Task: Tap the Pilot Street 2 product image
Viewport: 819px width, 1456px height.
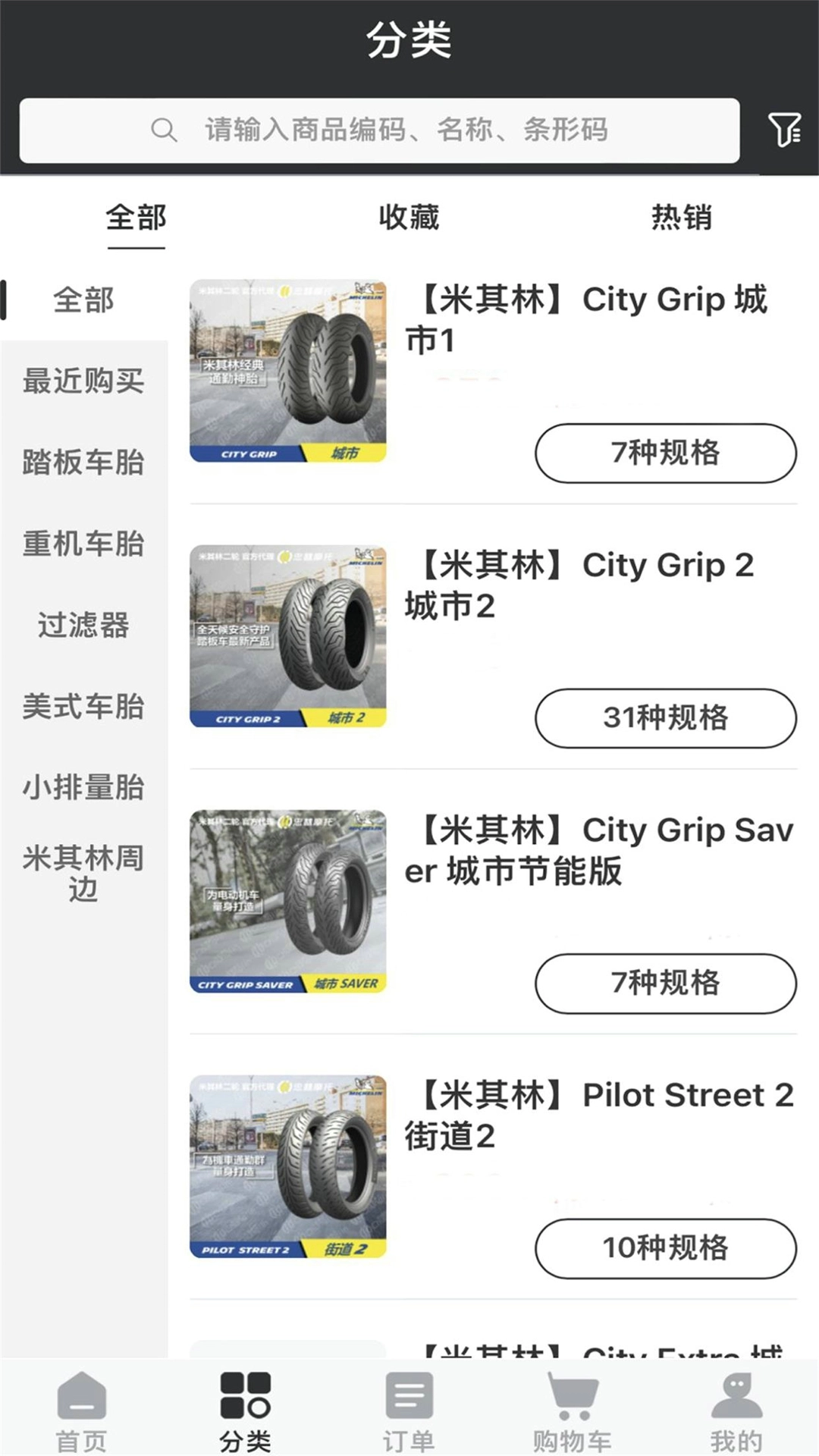Action: pos(288,1168)
